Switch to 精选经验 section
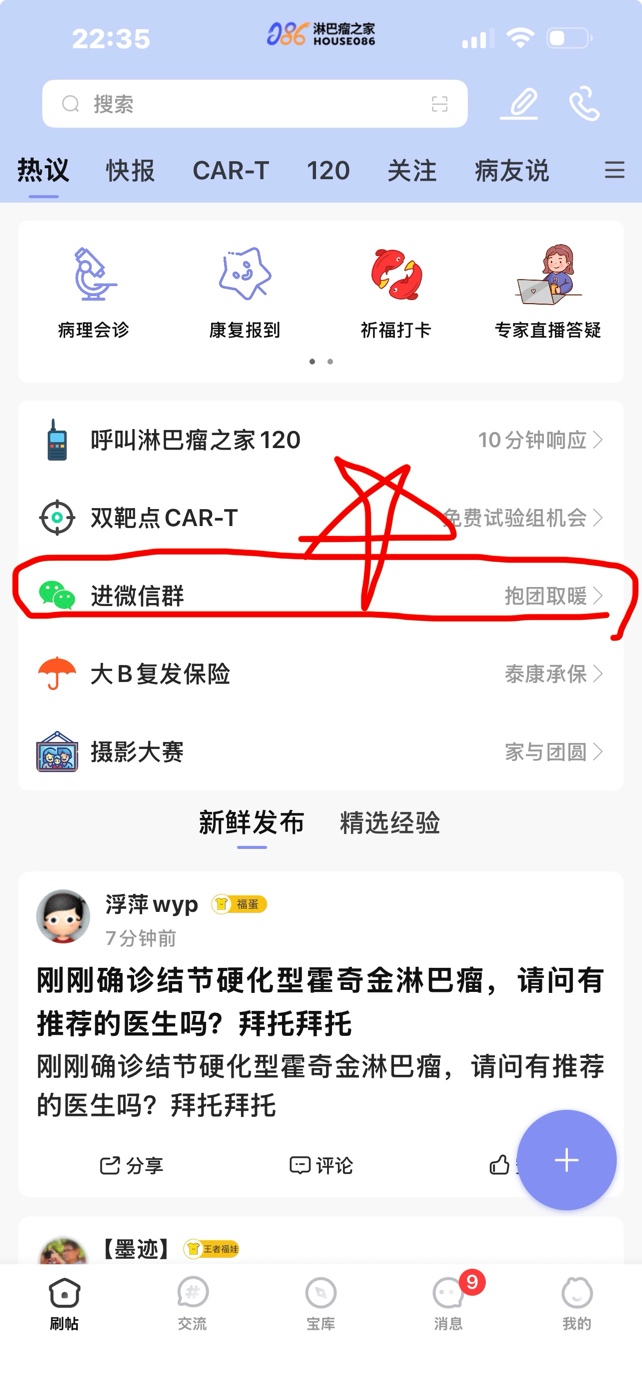 pyautogui.click(x=390, y=823)
